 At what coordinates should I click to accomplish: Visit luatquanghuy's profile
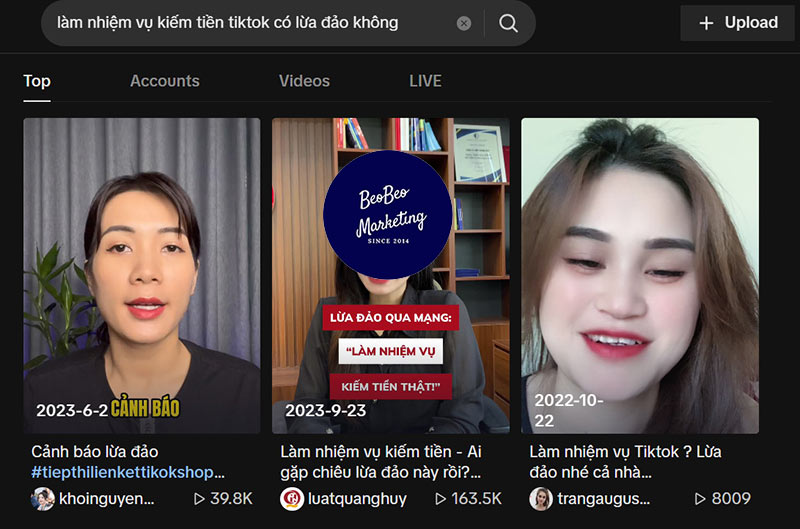356,498
